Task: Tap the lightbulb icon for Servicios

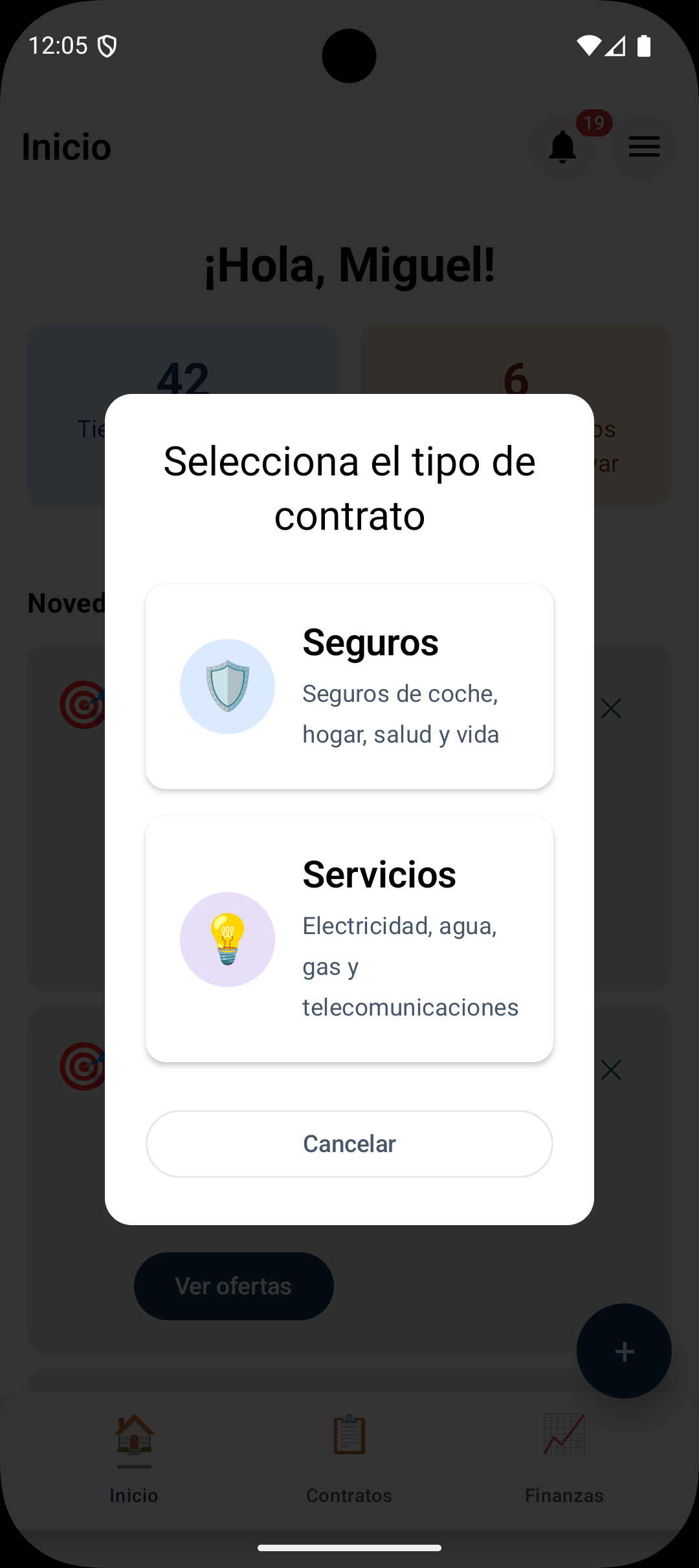Action: click(x=227, y=940)
